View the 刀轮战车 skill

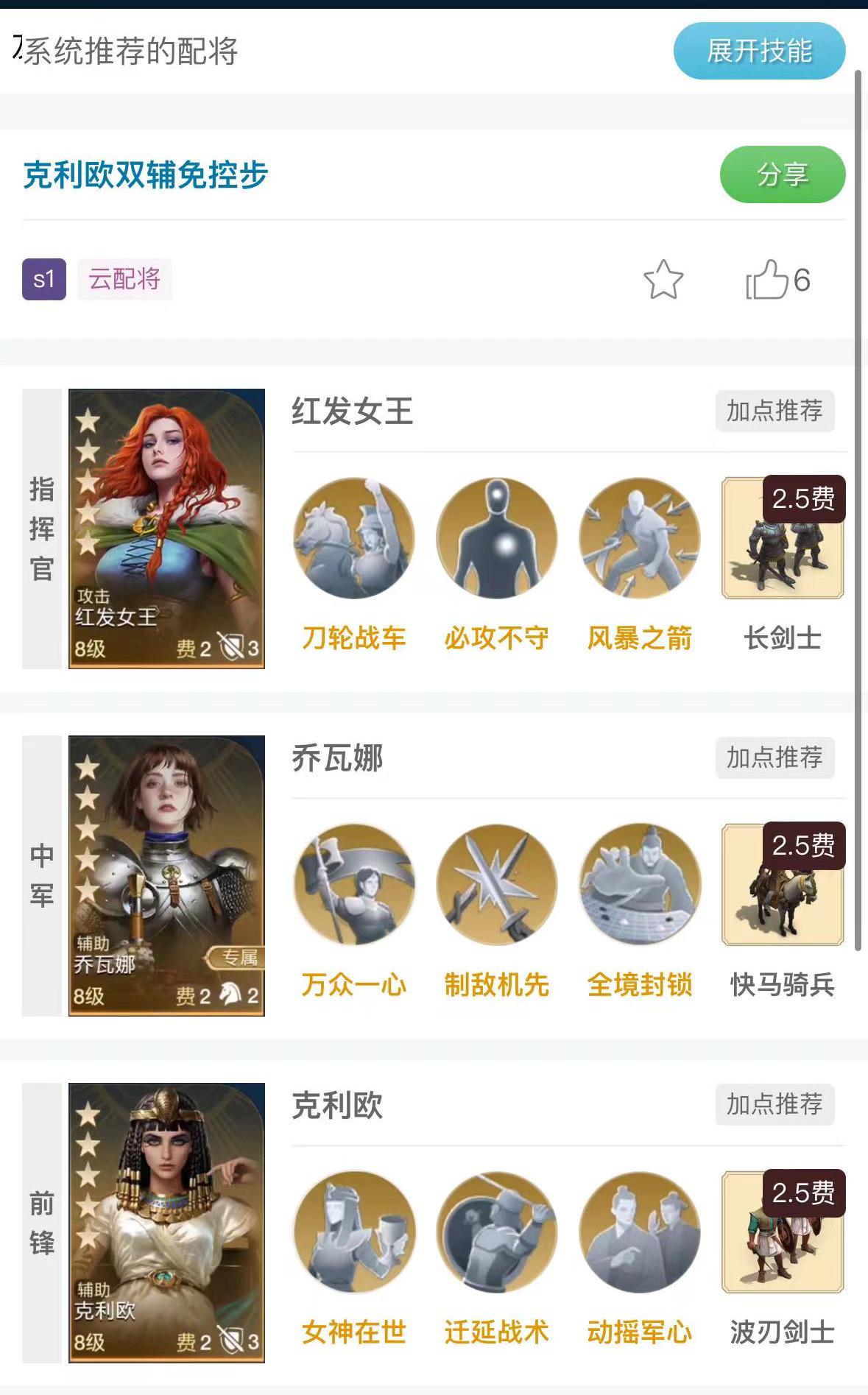click(354, 538)
